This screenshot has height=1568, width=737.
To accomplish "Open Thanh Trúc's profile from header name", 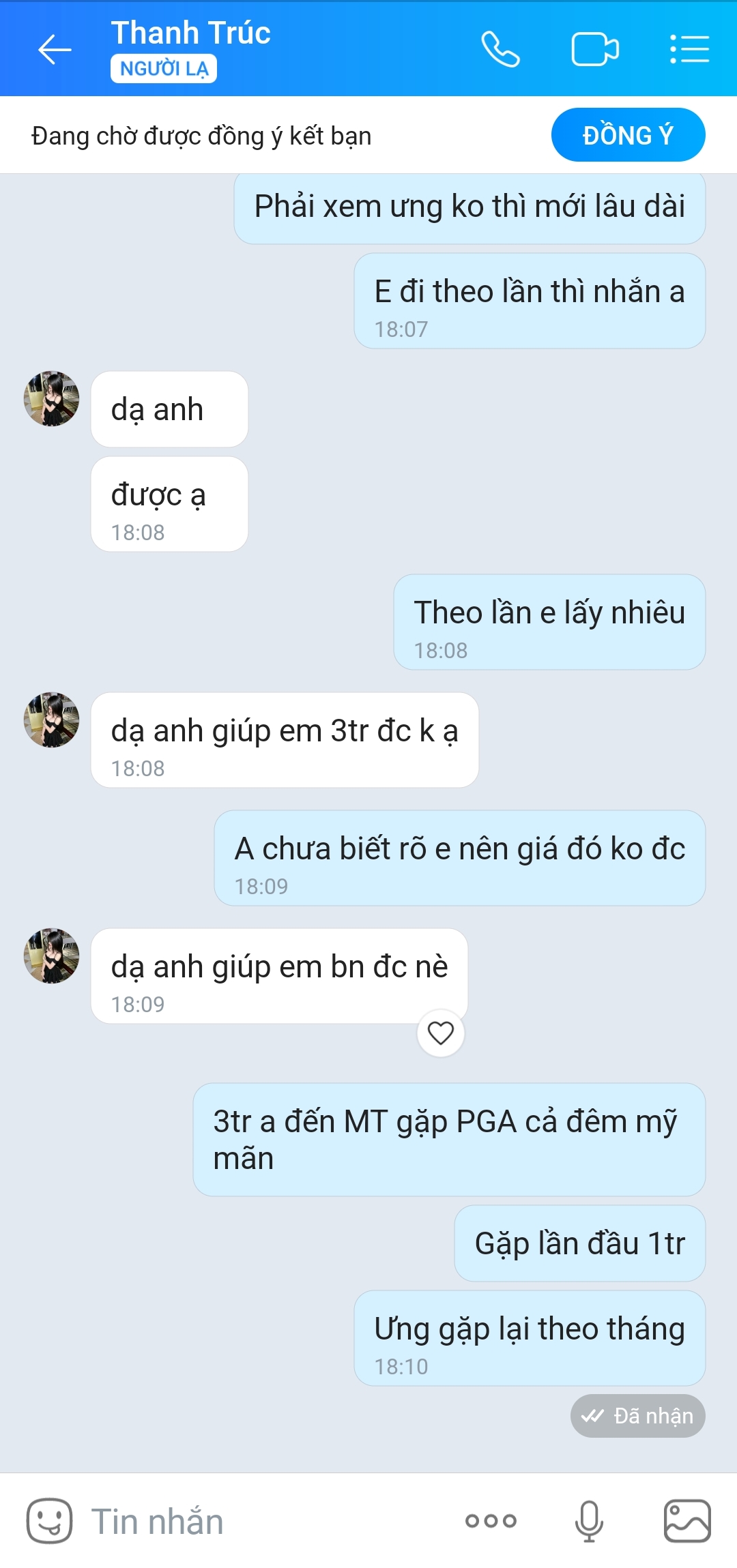I will (191, 33).
